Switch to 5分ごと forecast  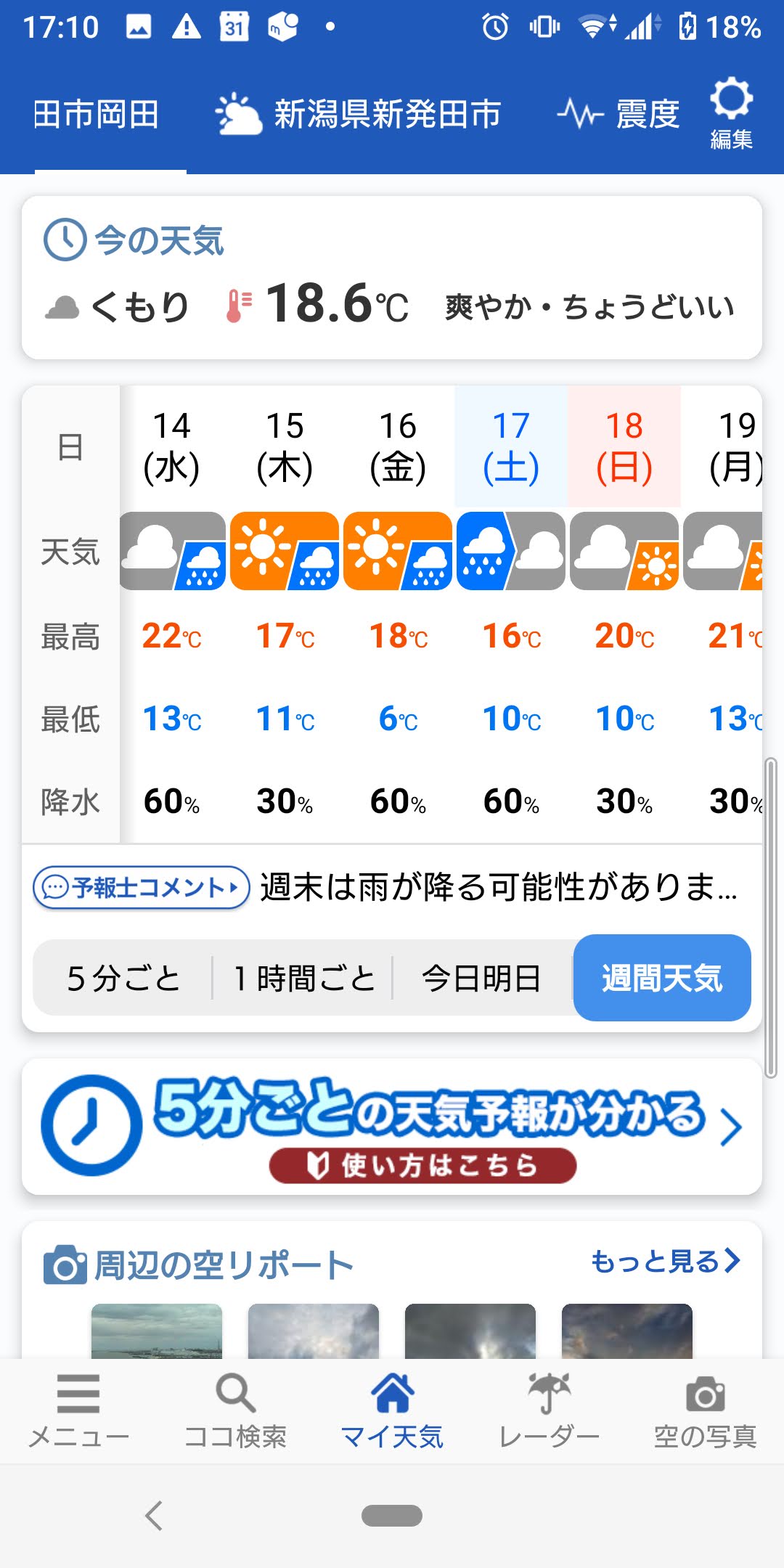point(123,978)
